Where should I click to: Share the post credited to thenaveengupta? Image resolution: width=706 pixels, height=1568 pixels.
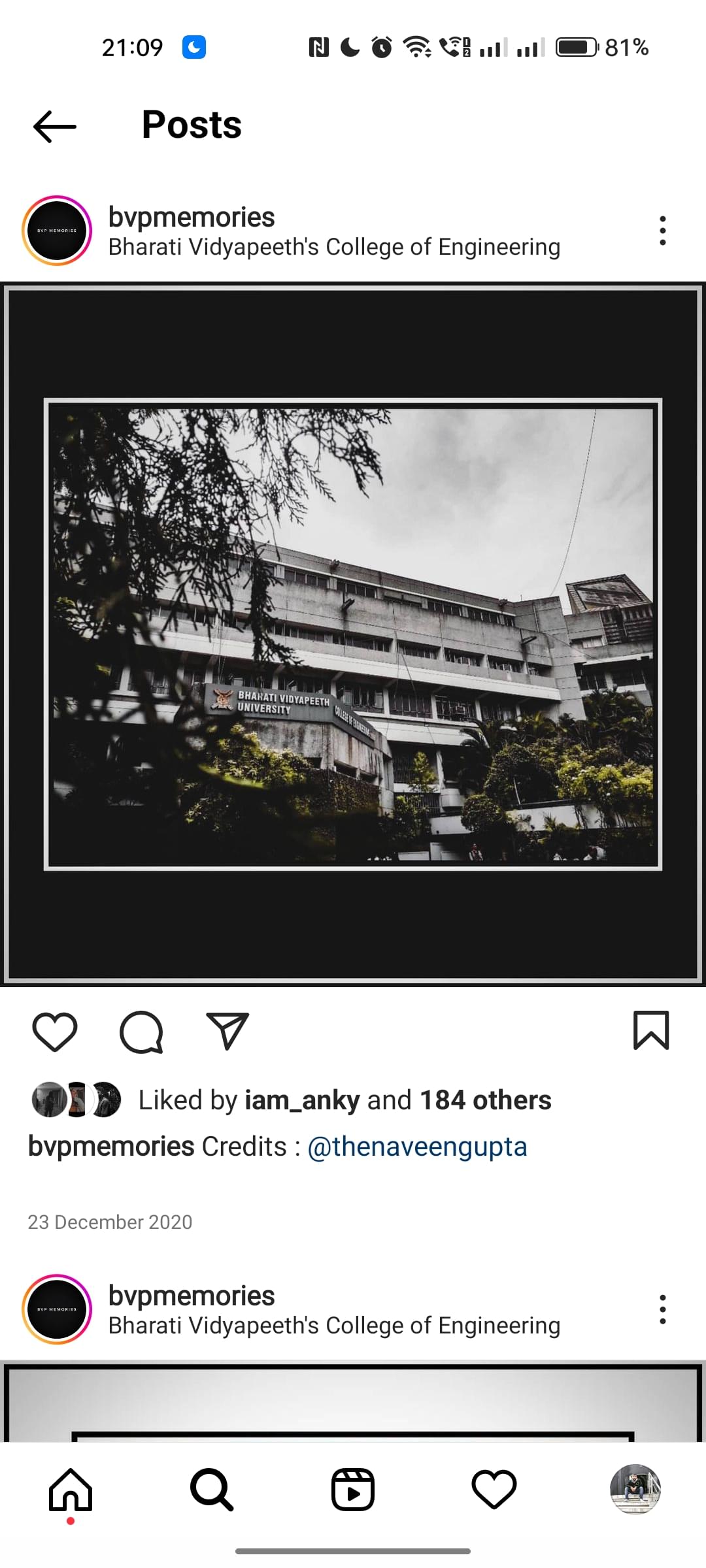227,1032
